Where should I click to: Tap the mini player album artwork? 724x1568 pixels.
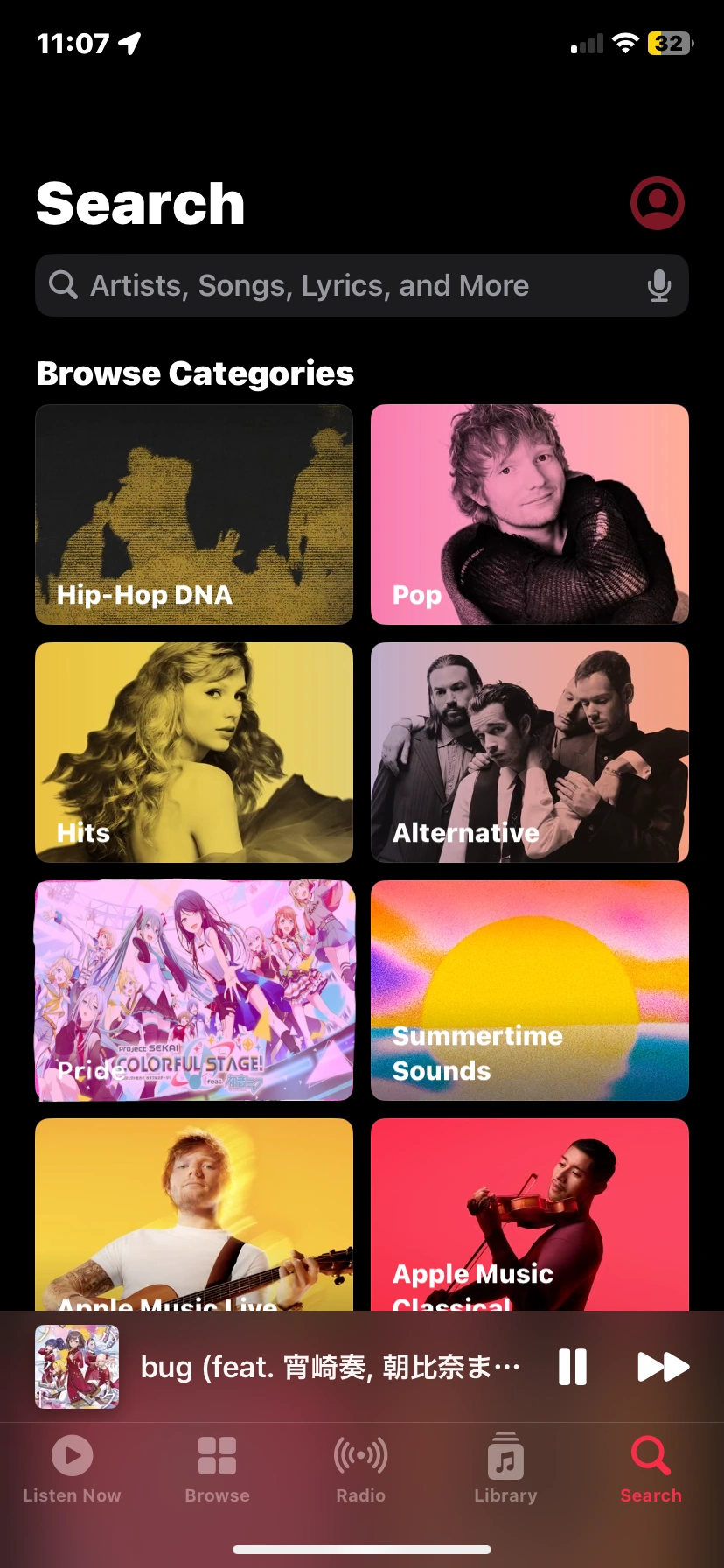(77, 1367)
